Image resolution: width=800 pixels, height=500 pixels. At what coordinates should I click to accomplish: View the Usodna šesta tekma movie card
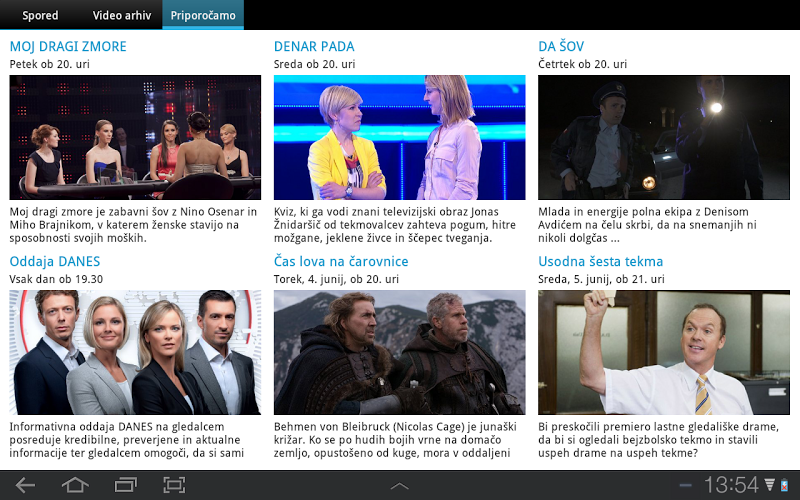[x=663, y=352]
